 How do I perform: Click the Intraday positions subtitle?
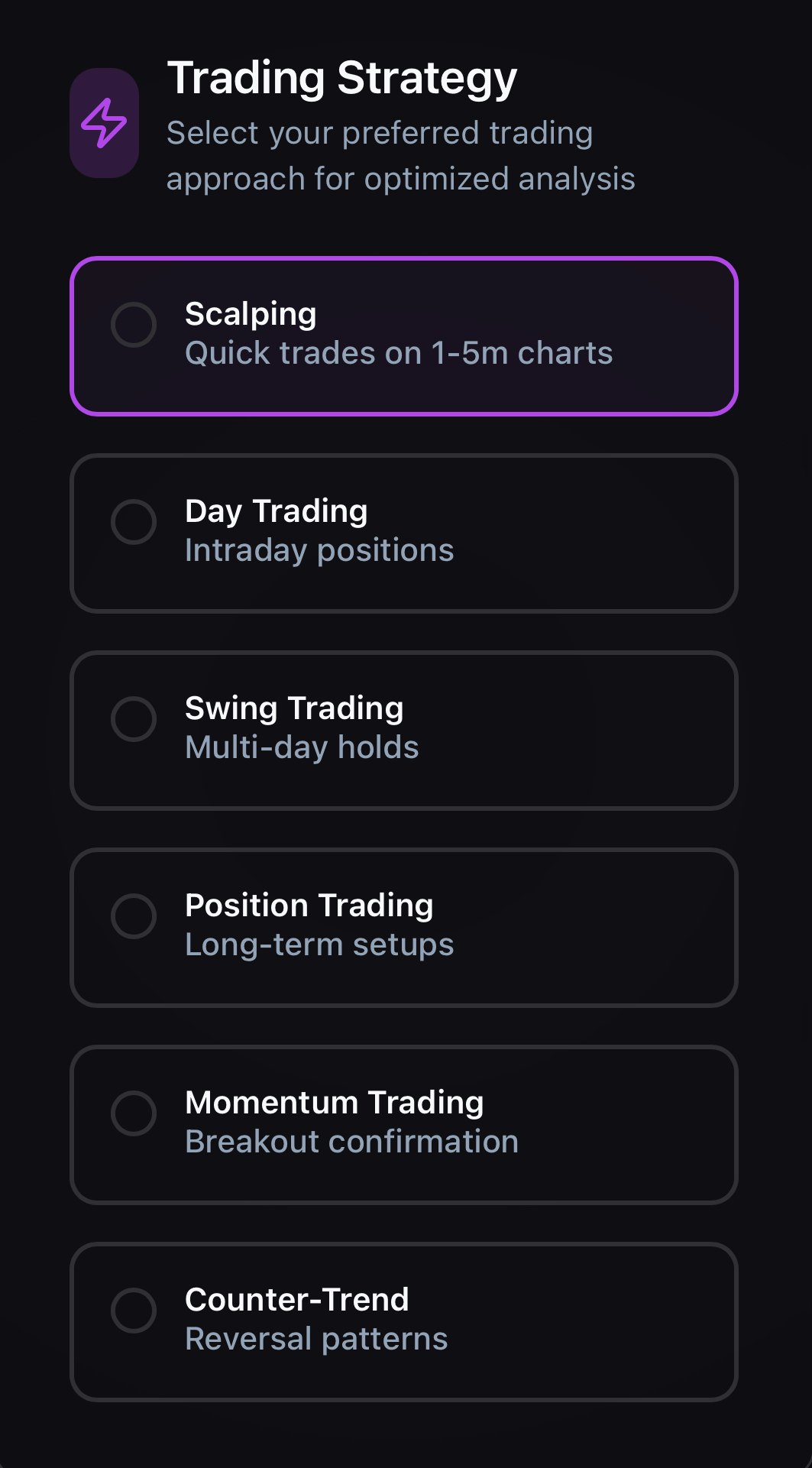pos(319,549)
